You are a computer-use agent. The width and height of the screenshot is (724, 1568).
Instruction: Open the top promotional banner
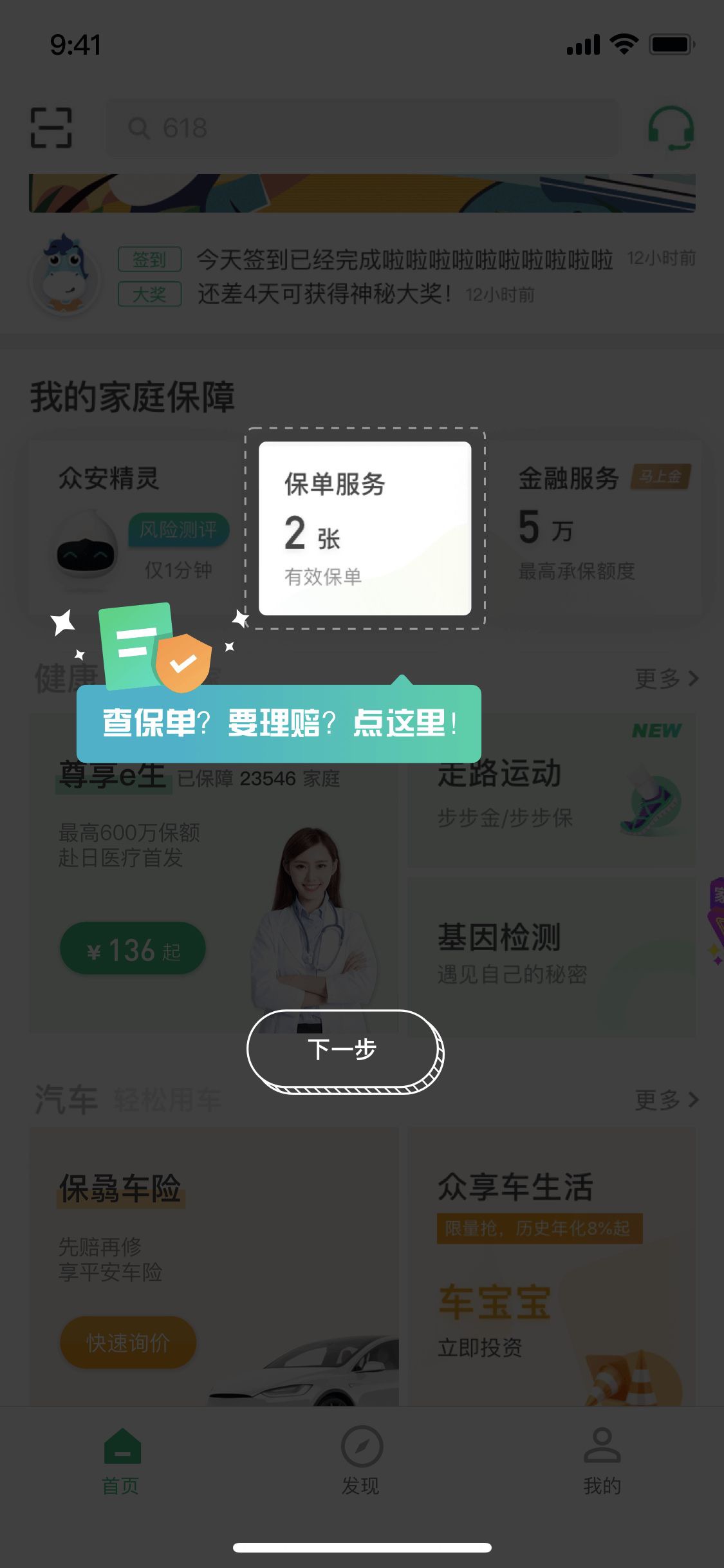[362, 193]
